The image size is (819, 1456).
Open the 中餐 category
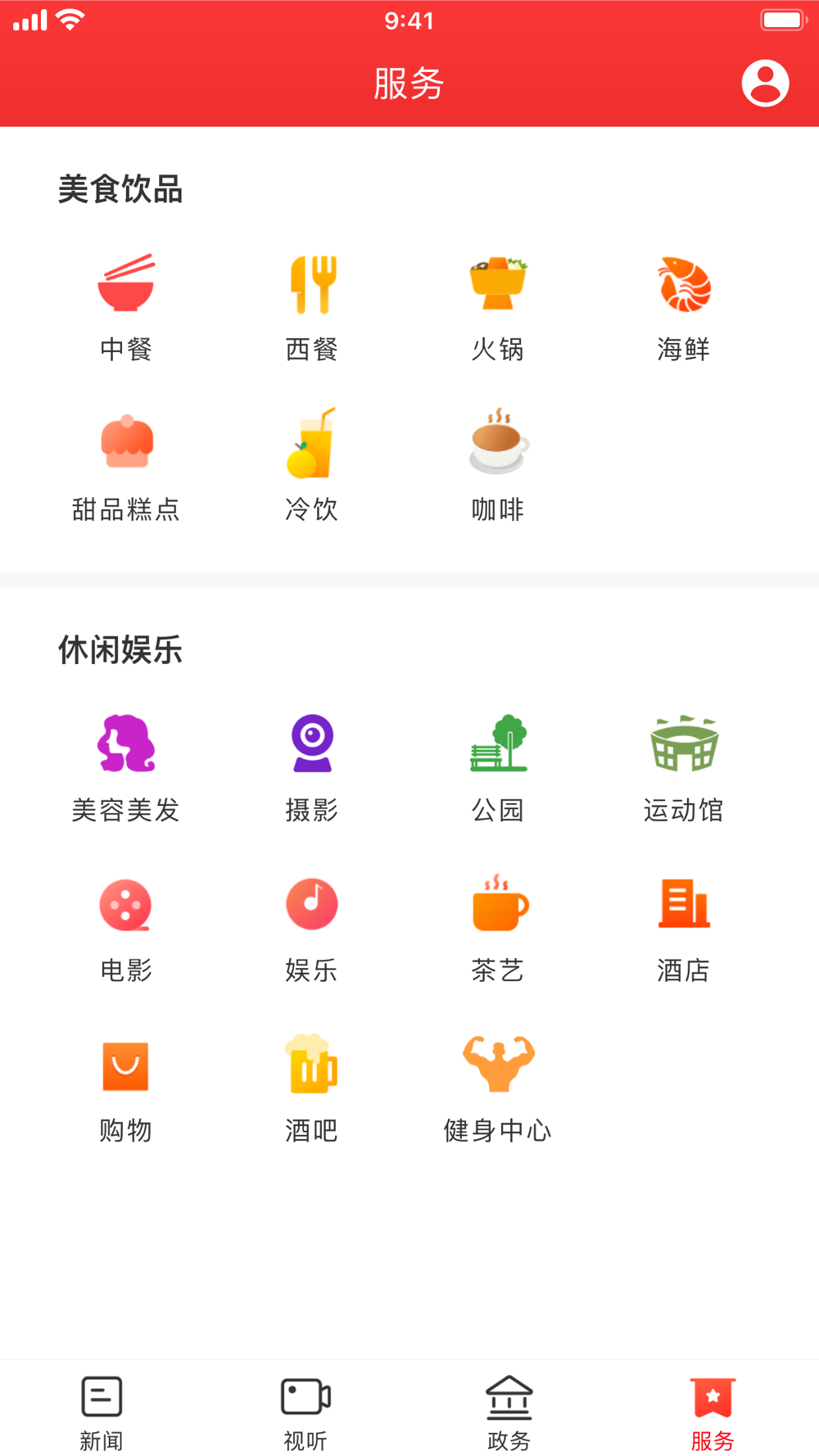point(125,307)
